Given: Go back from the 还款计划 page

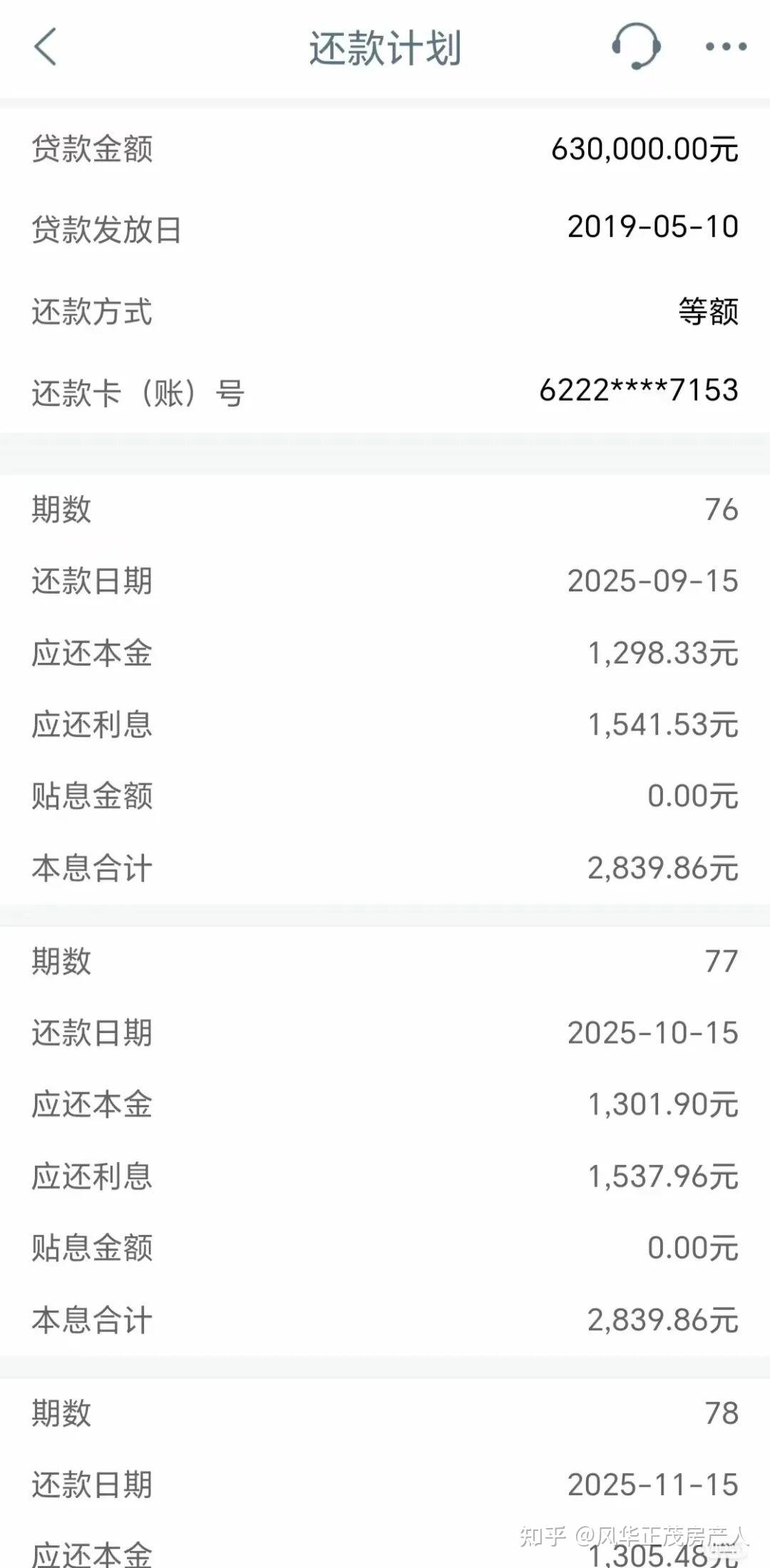Looking at the screenshot, I should click(x=45, y=47).
